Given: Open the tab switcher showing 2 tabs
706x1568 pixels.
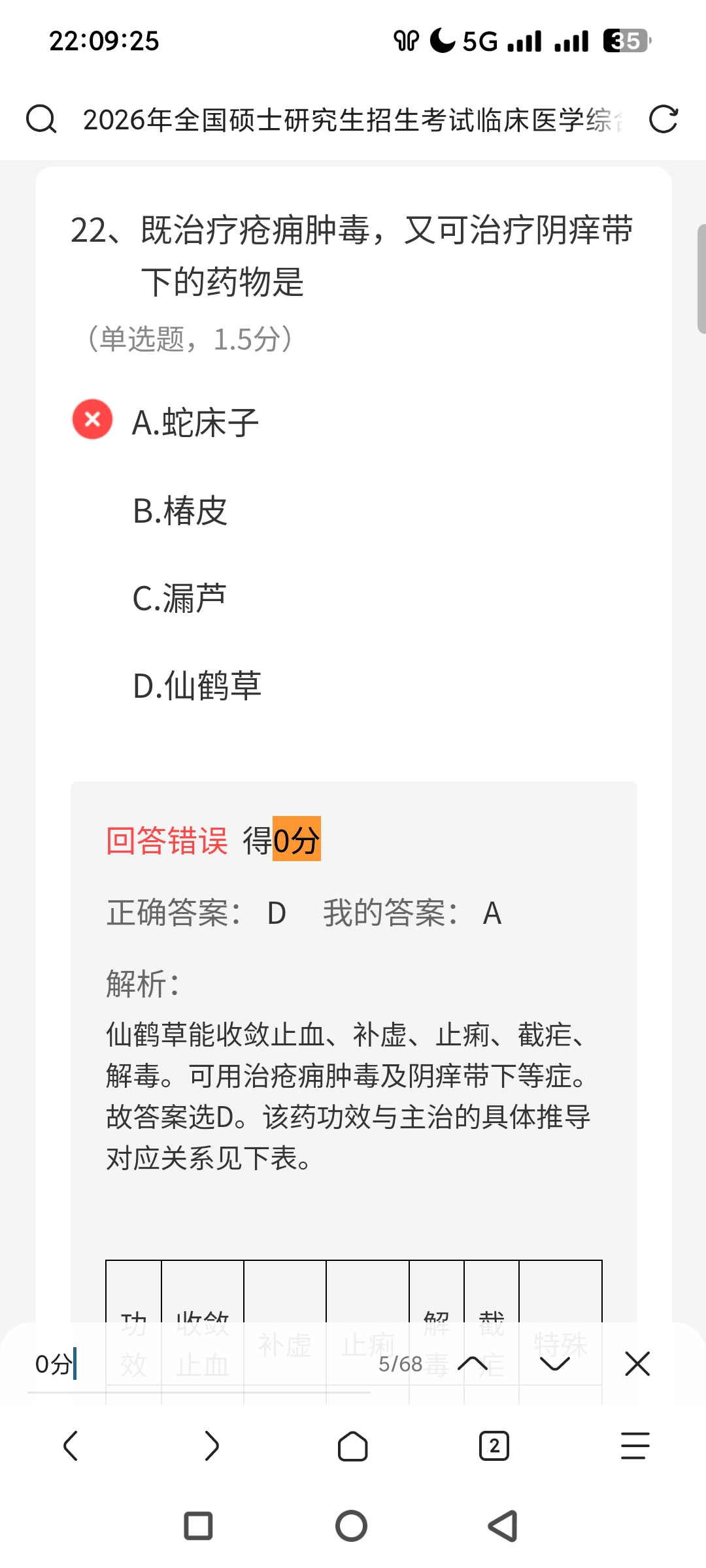Looking at the screenshot, I should (494, 1445).
